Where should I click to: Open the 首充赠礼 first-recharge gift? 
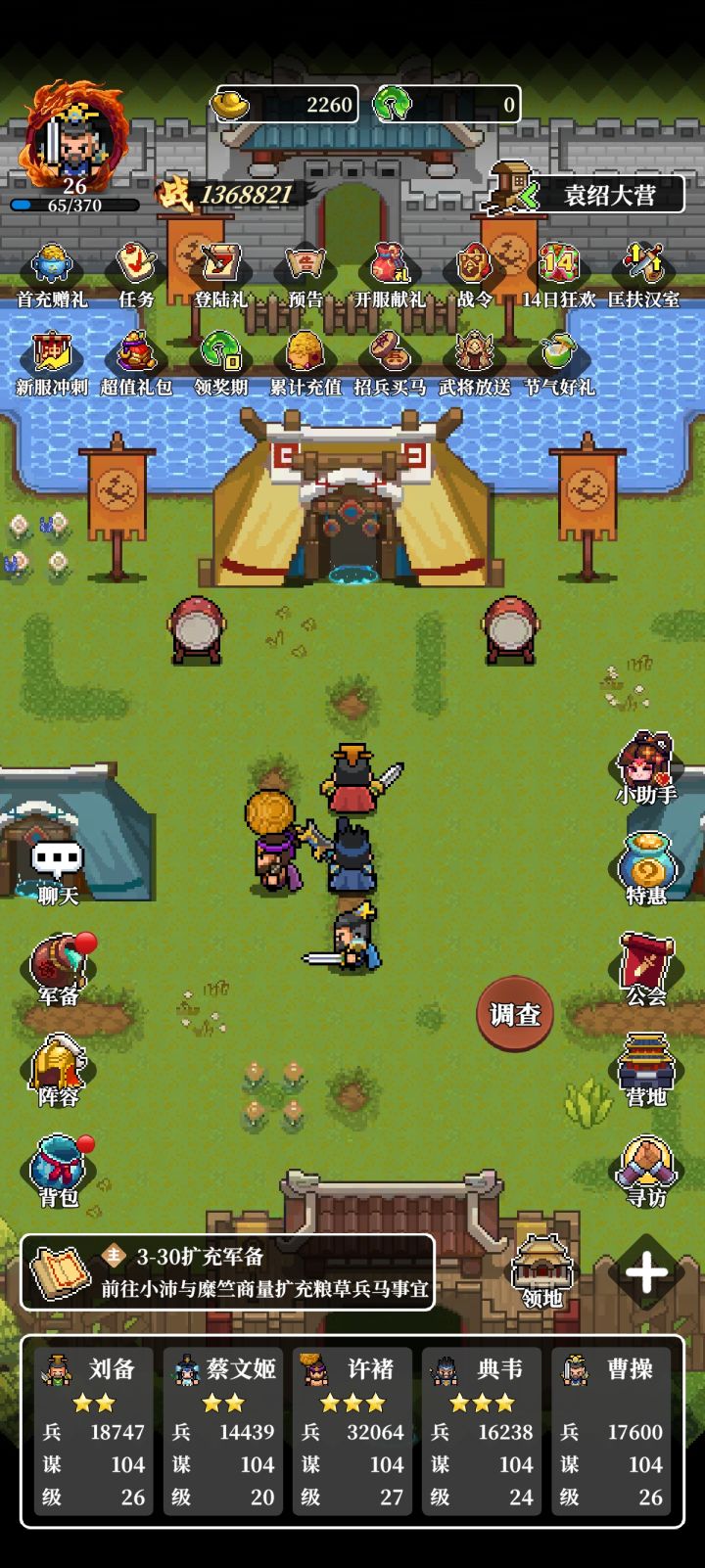(x=52, y=275)
